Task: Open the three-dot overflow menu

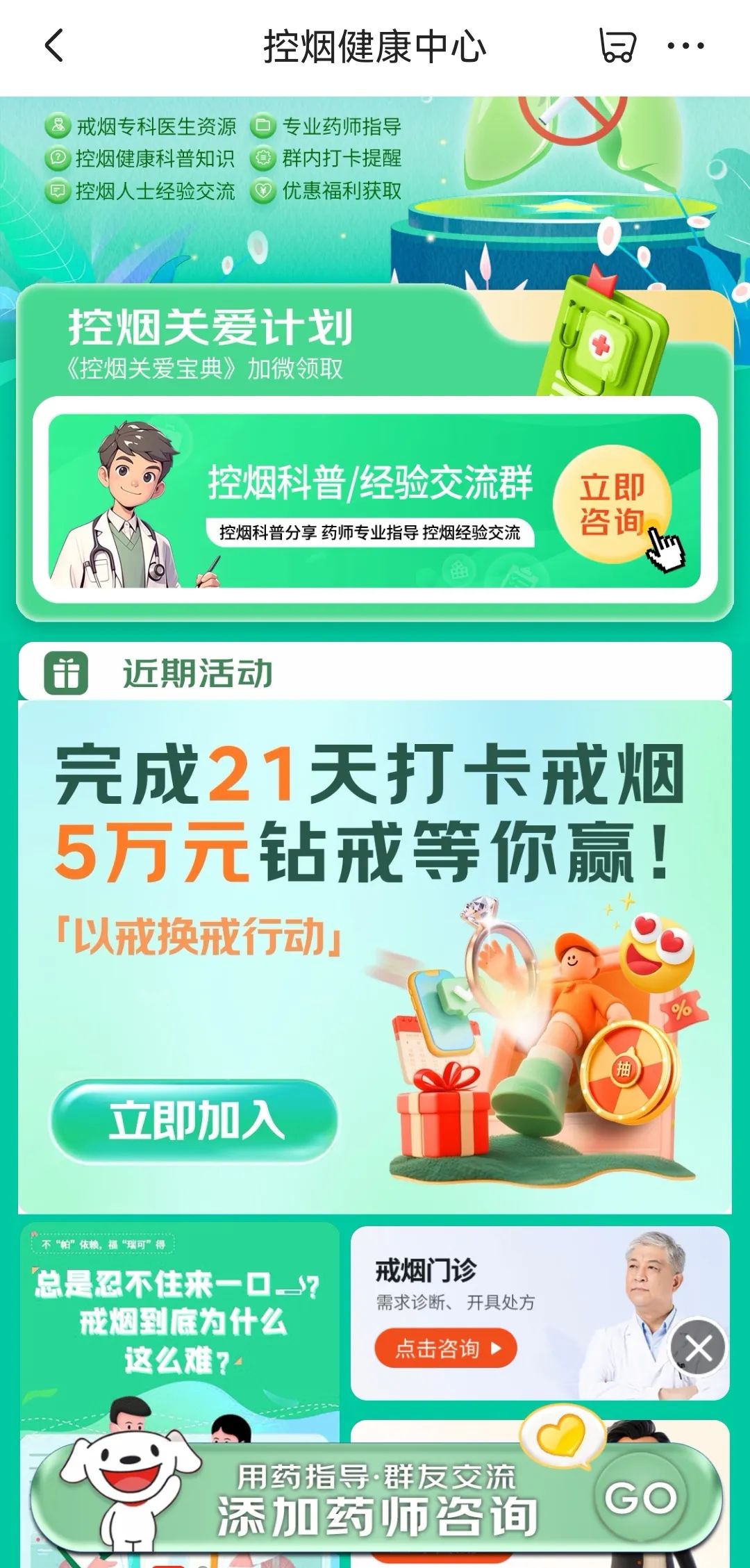Action: click(x=685, y=46)
